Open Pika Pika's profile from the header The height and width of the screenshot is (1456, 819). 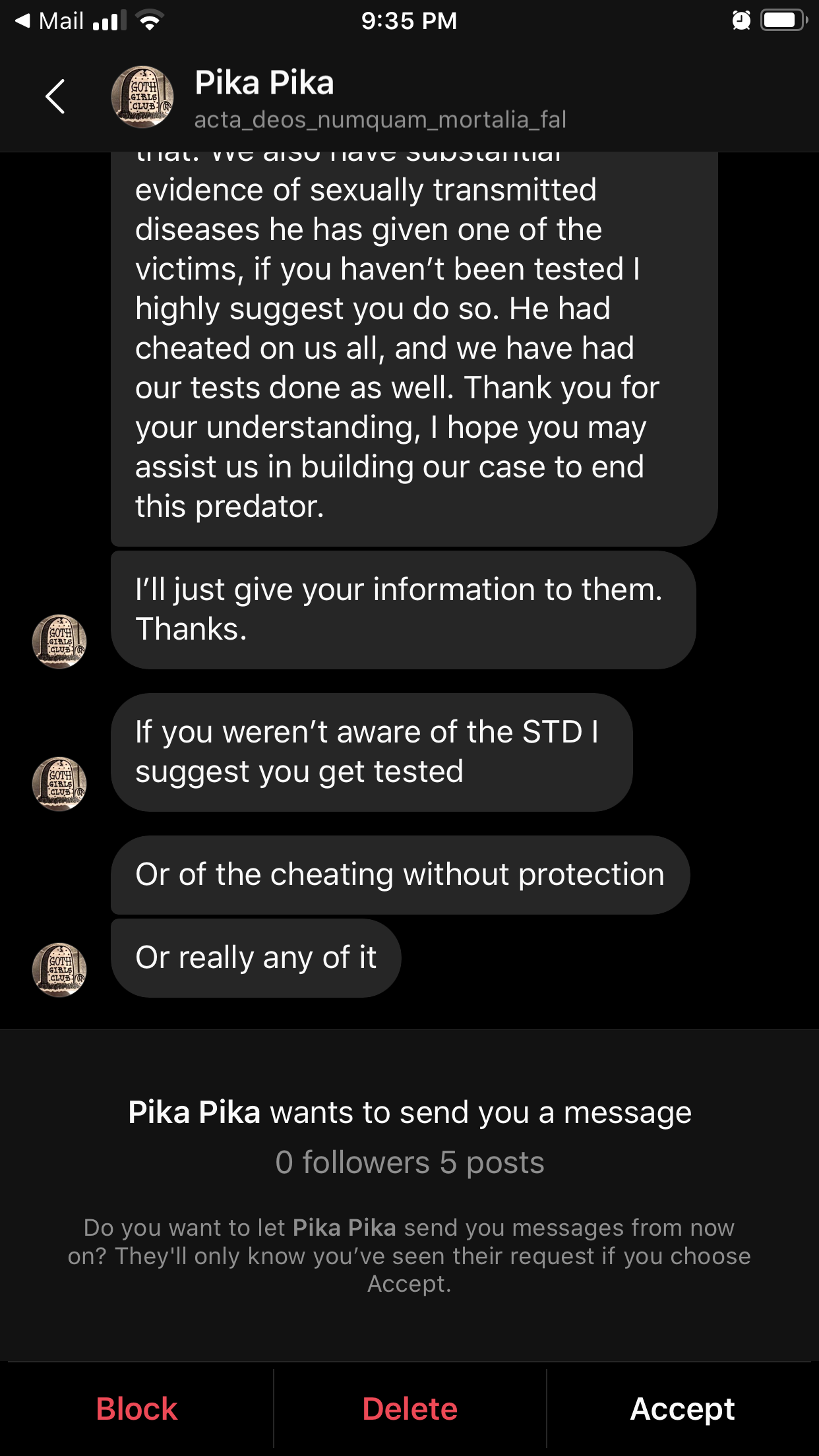coord(264,84)
